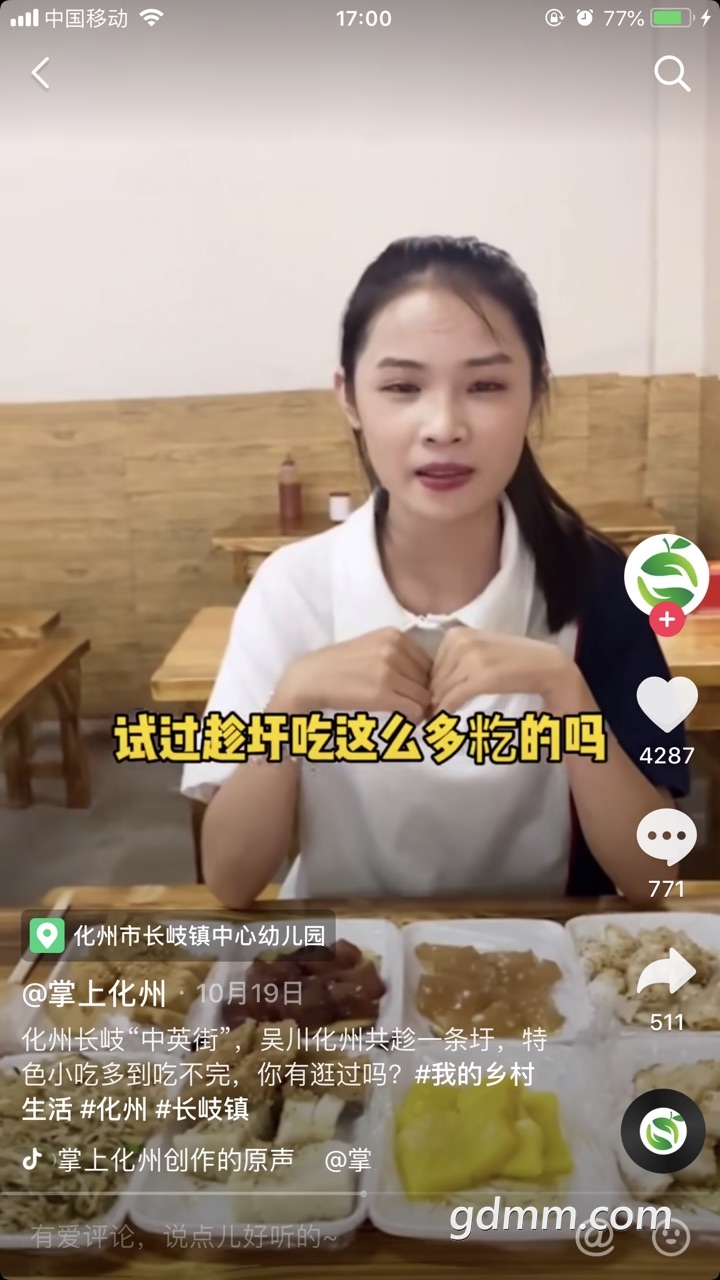Open the 化州市长岐镇中心幼儿园 location tag
The image size is (720, 1280).
[x=180, y=936]
